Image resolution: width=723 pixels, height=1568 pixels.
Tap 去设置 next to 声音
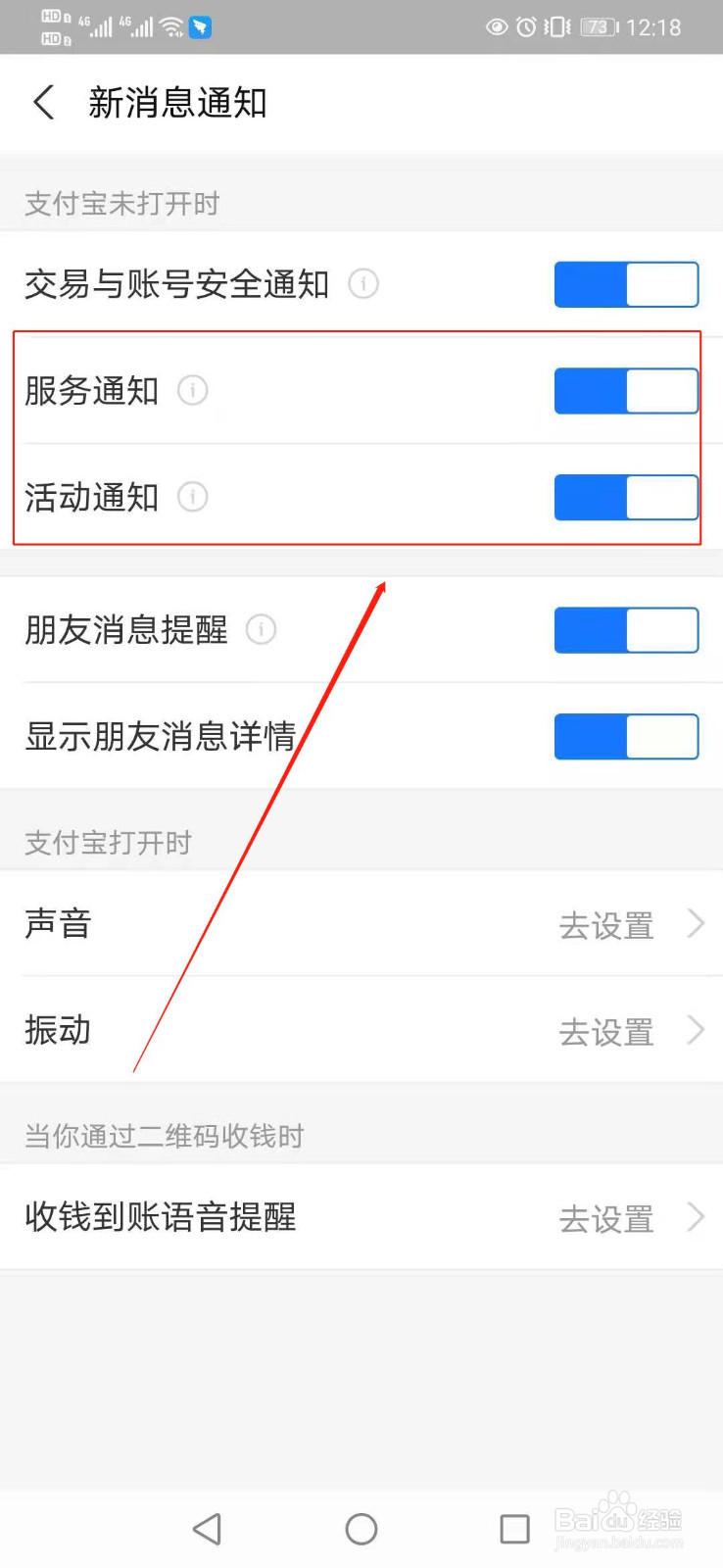(x=604, y=925)
